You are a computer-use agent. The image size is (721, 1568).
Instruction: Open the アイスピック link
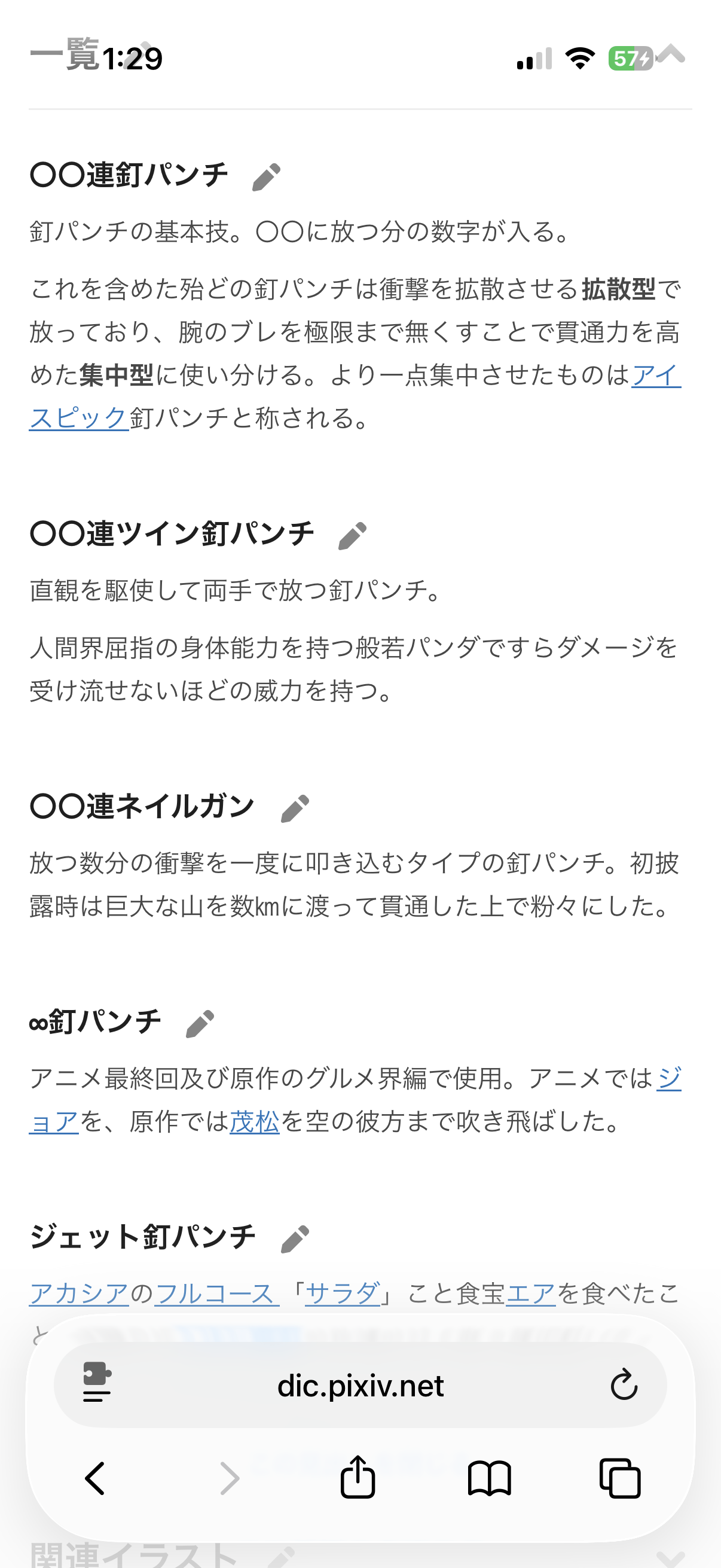pos(79,419)
